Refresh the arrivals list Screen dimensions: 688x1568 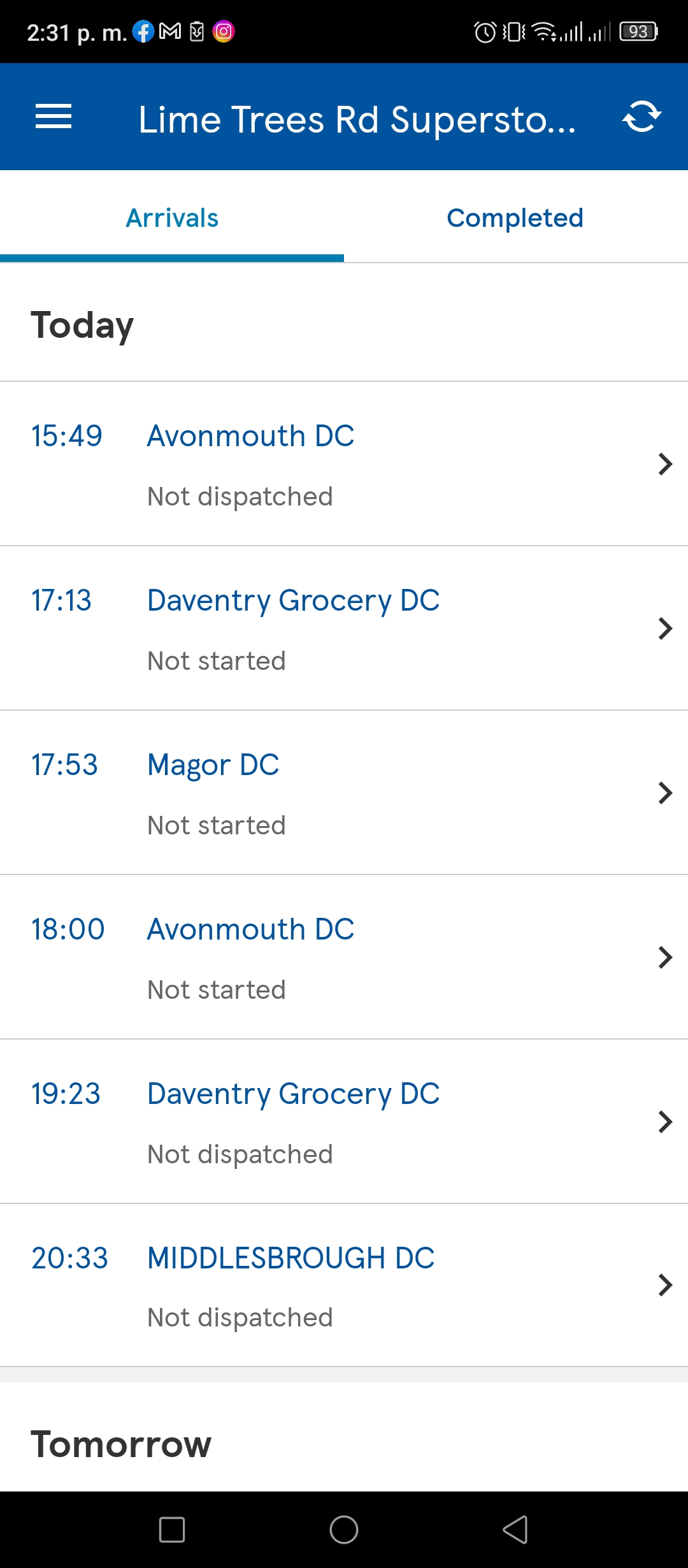[x=641, y=117]
